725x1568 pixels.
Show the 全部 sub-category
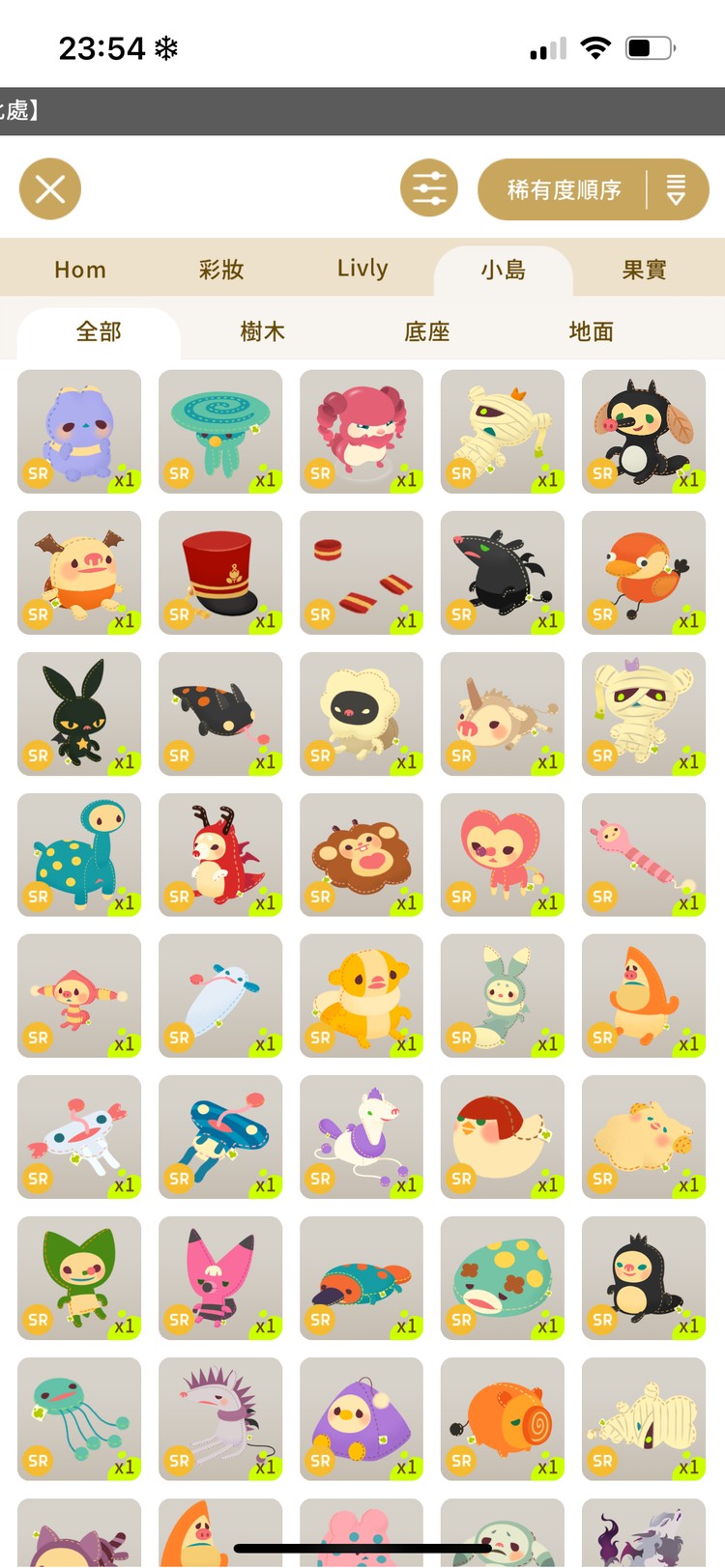[x=99, y=331]
